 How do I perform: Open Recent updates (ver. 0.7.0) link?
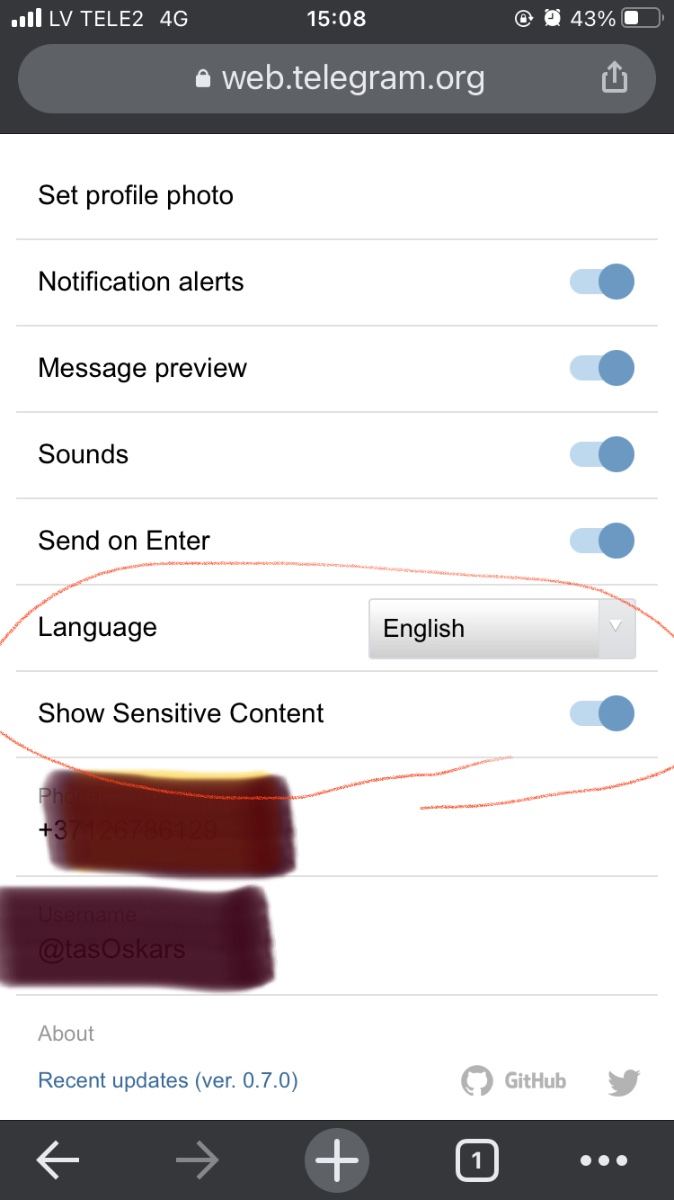pyautogui.click(x=168, y=1080)
